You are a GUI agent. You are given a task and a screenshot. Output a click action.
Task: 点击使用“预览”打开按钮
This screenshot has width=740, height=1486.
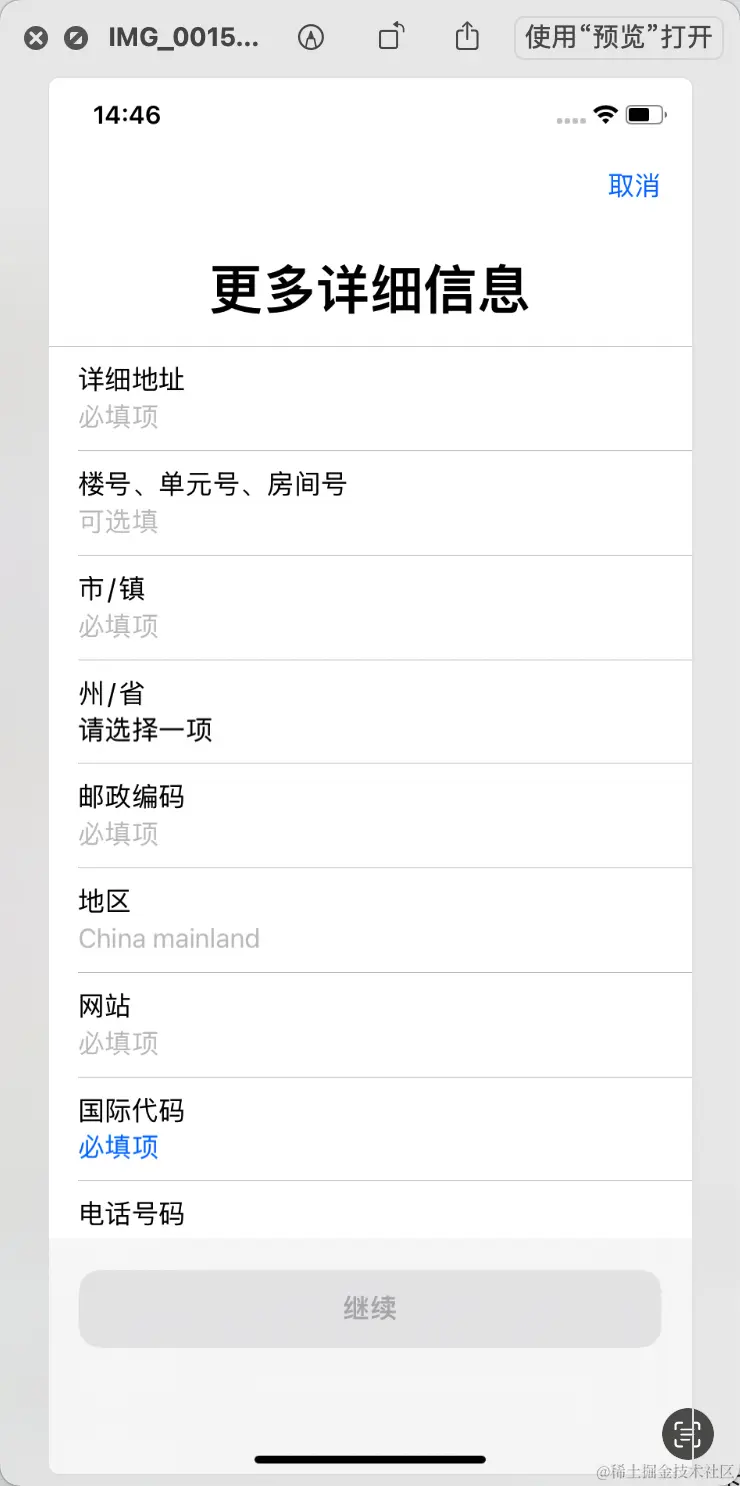(x=618, y=38)
